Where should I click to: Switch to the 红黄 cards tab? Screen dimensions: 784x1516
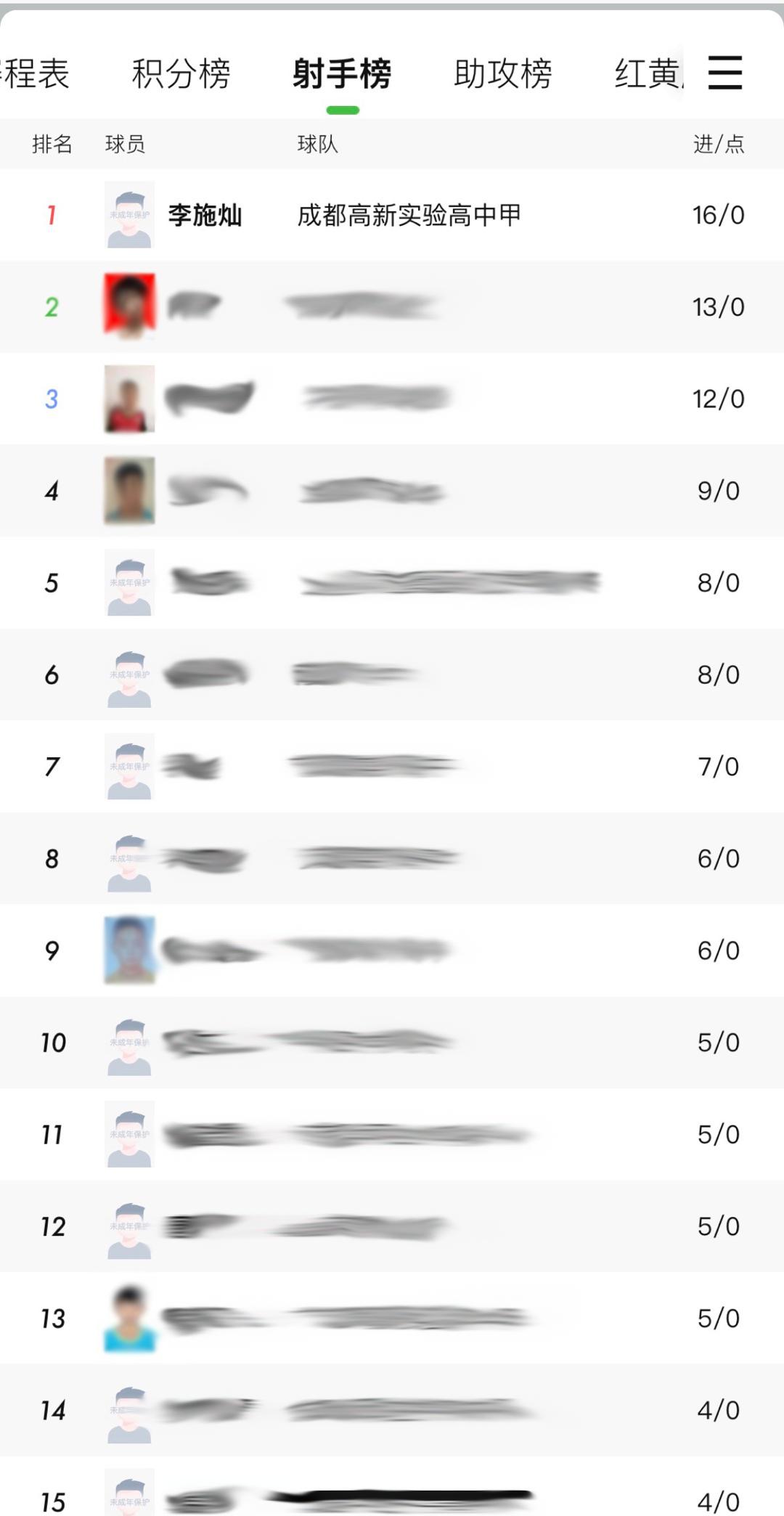tap(646, 73)
